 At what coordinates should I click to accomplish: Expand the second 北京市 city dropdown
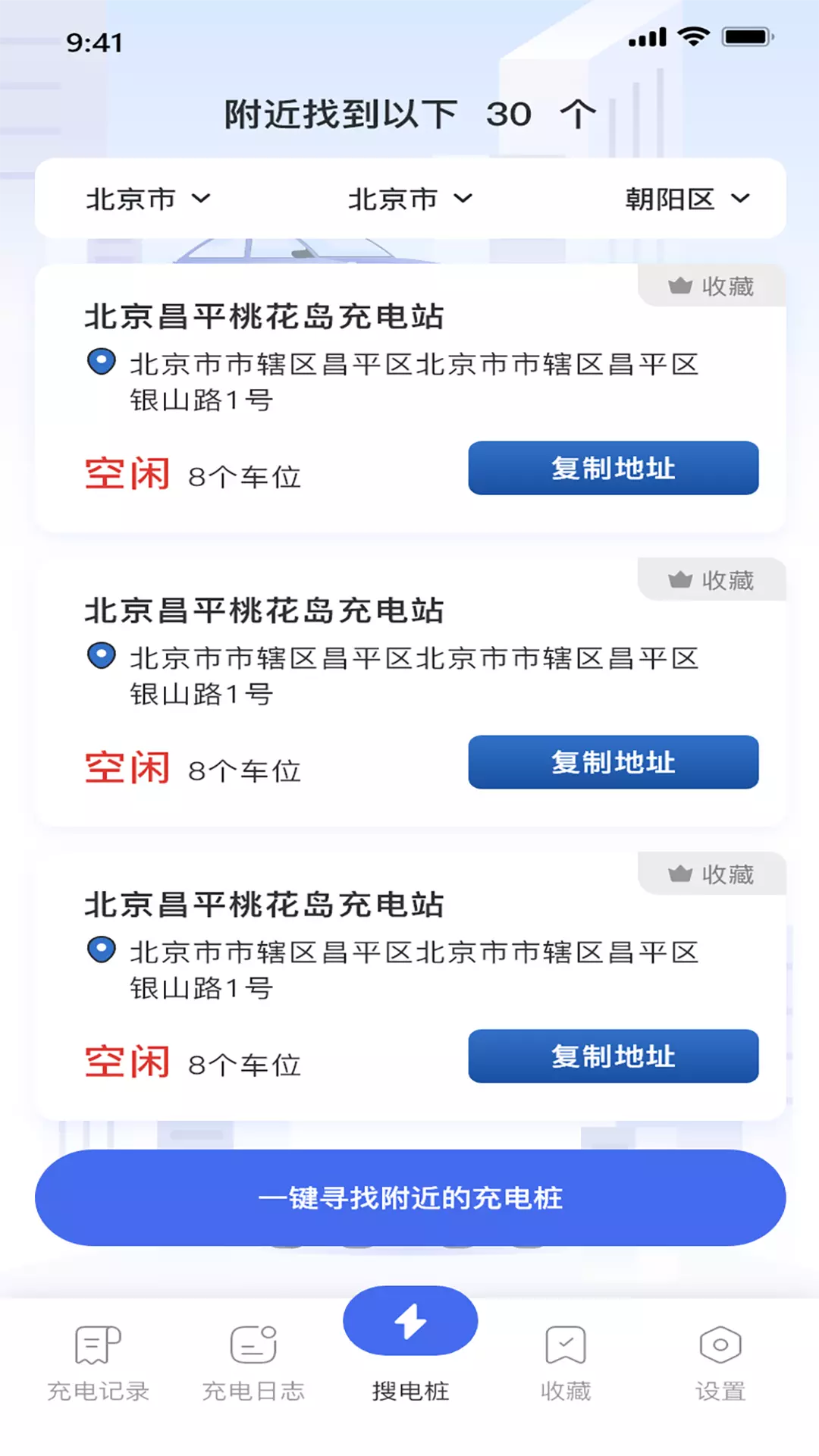(x=410, y=199)
